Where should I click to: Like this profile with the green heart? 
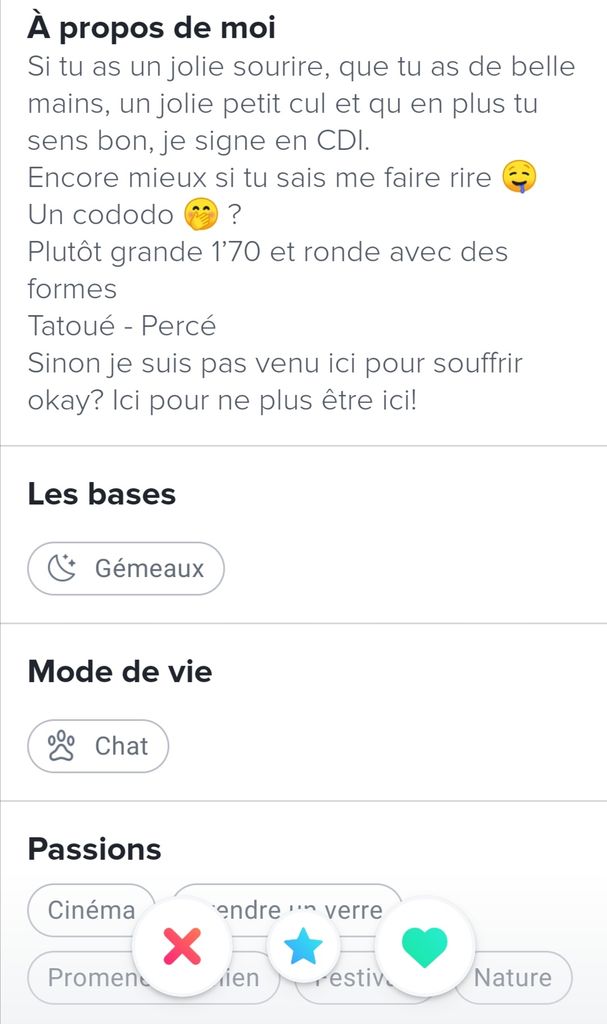pyautogui.click(x=424, y=946)
